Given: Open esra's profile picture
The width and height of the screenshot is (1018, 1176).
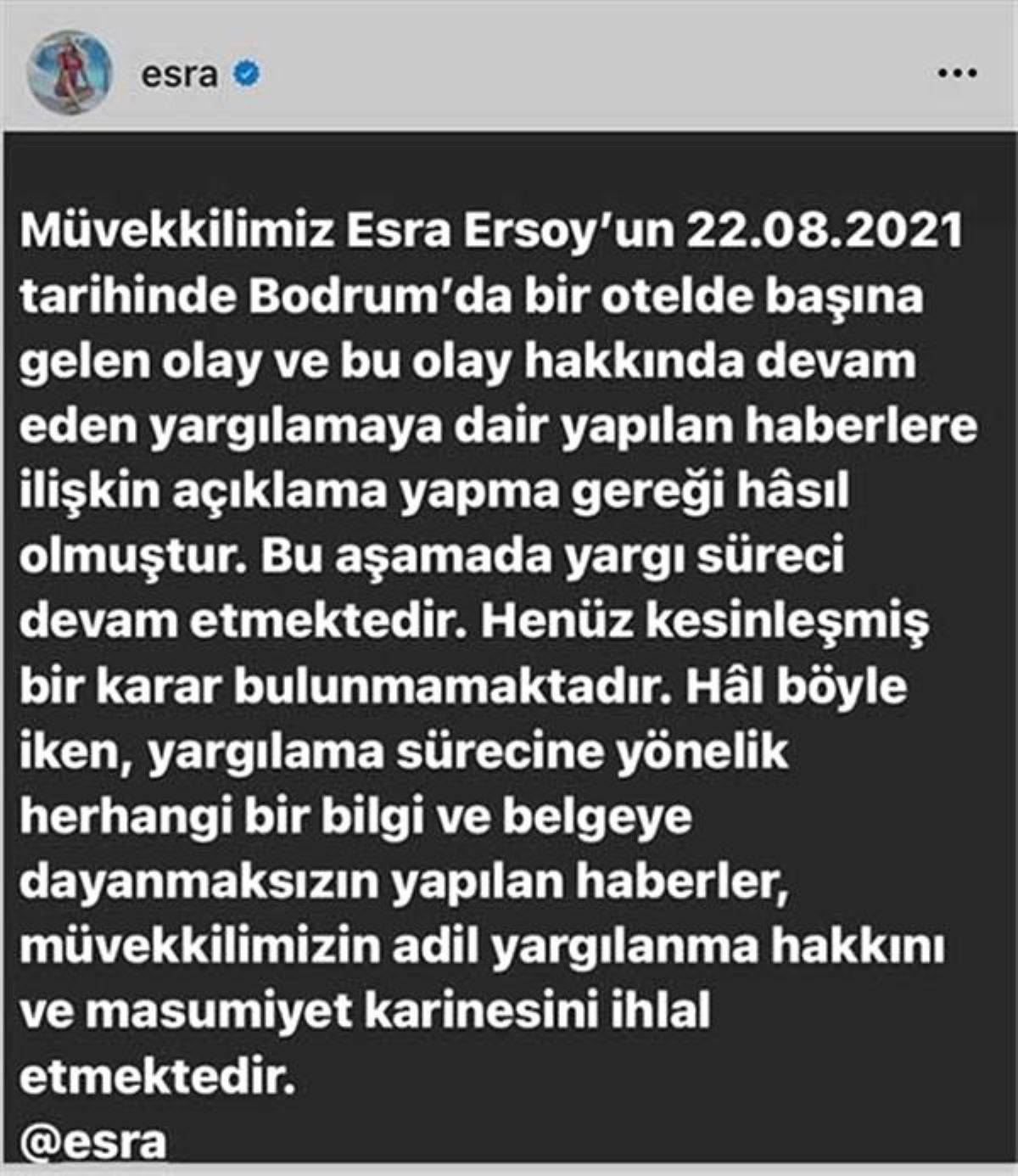Looking at the screenshot, I should (70, 73).
